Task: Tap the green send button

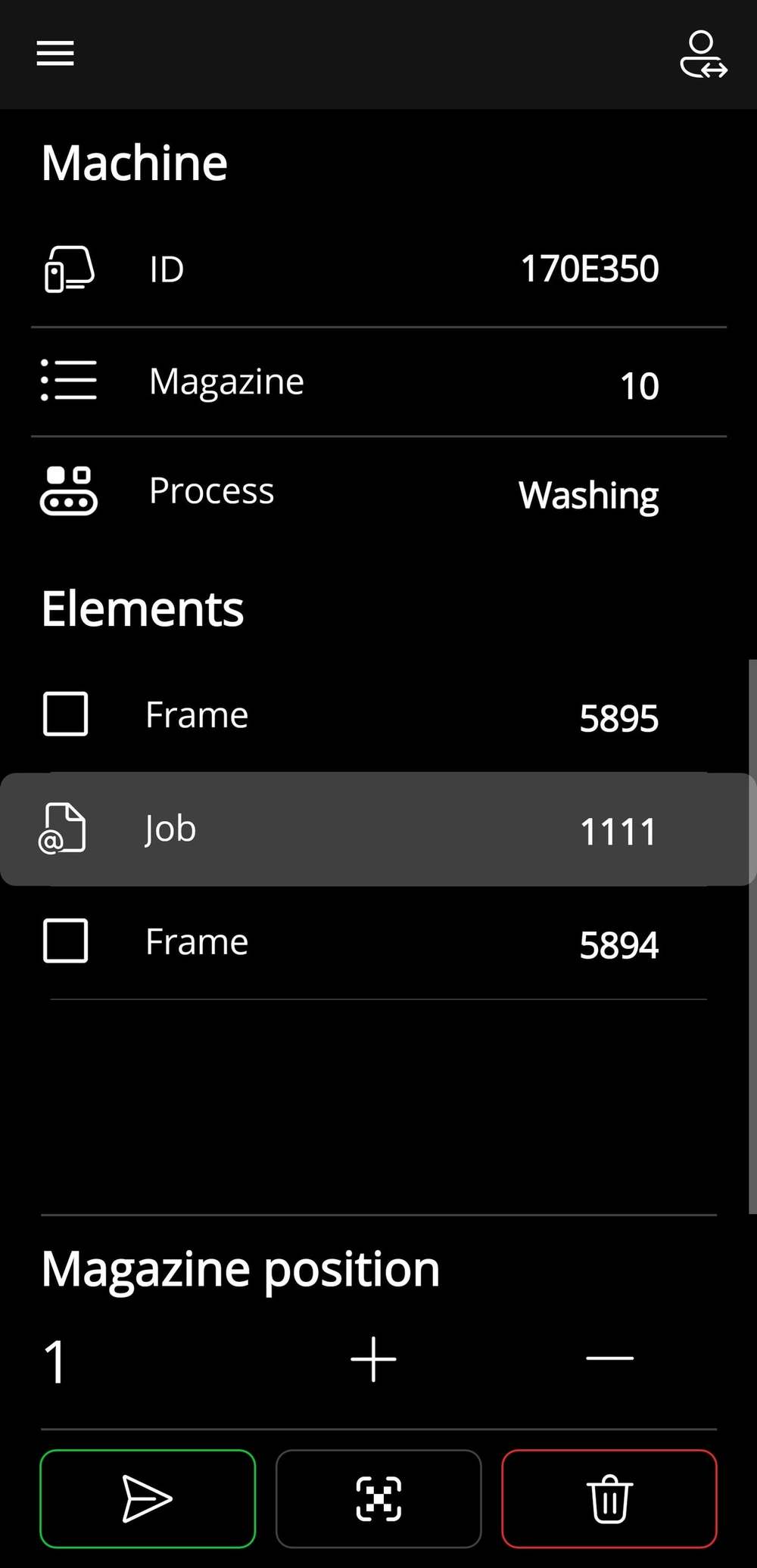Action: click(x=148, y=1499)
